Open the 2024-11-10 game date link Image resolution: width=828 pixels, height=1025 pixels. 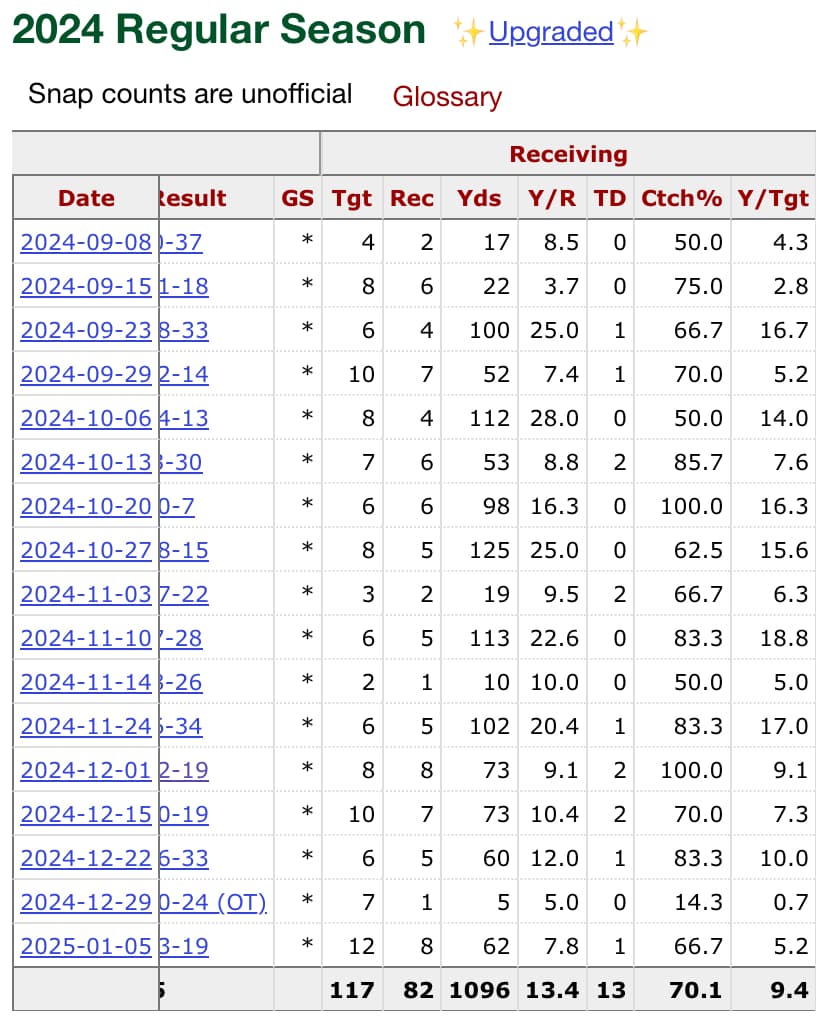(x=86, y=638)
